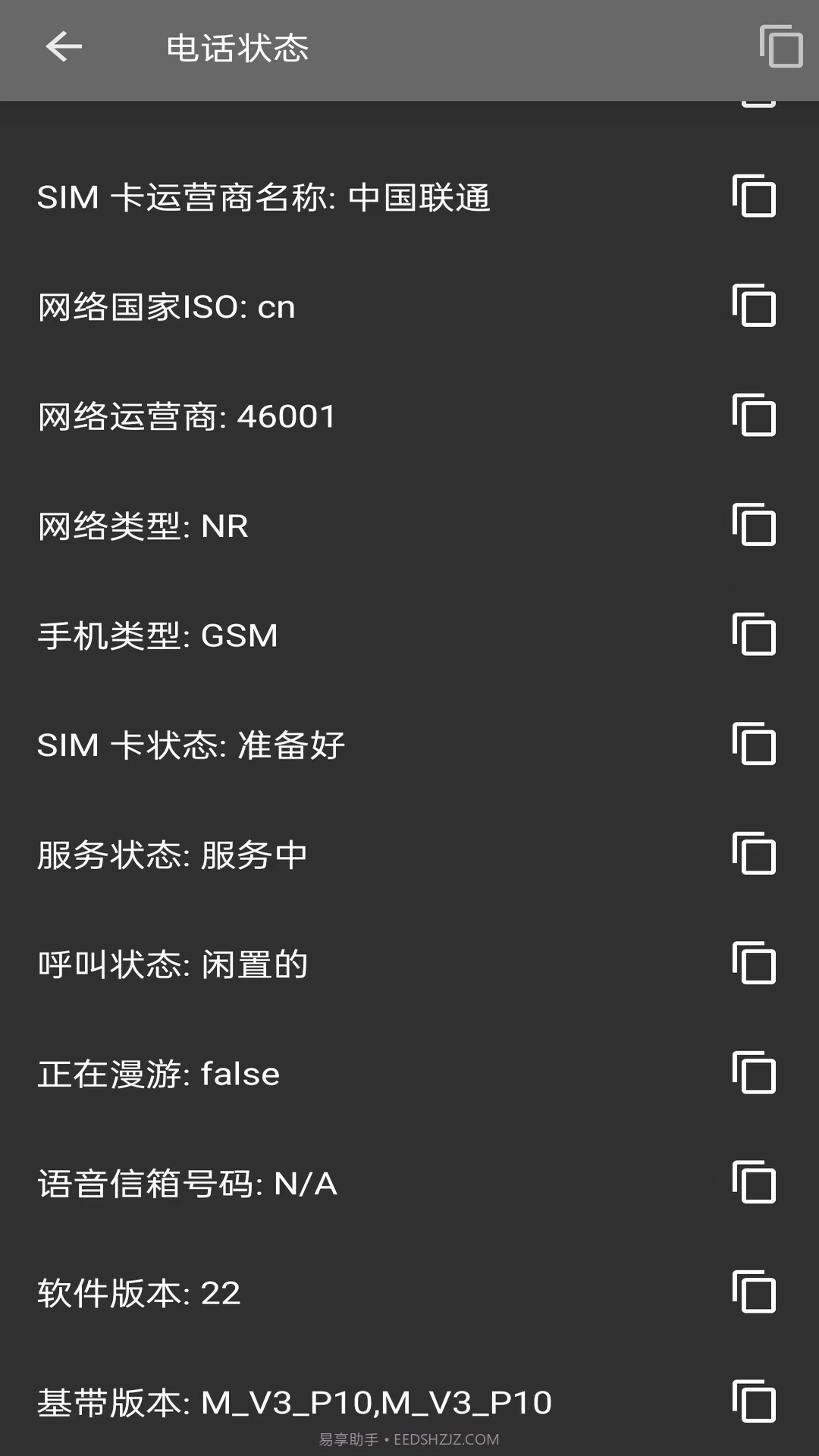
Task: Tap the 基带版本 M_V3_P10 text
Action: 296,1401
